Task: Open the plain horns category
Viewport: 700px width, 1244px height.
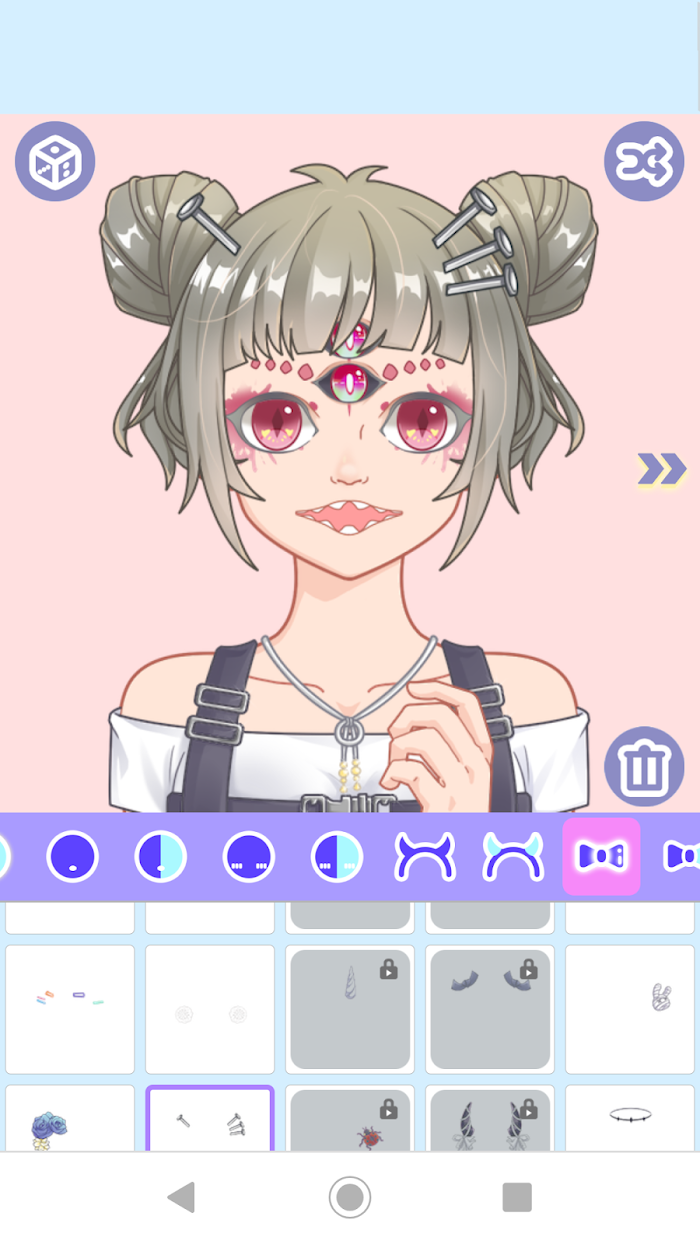Action: tap(425, 857)
